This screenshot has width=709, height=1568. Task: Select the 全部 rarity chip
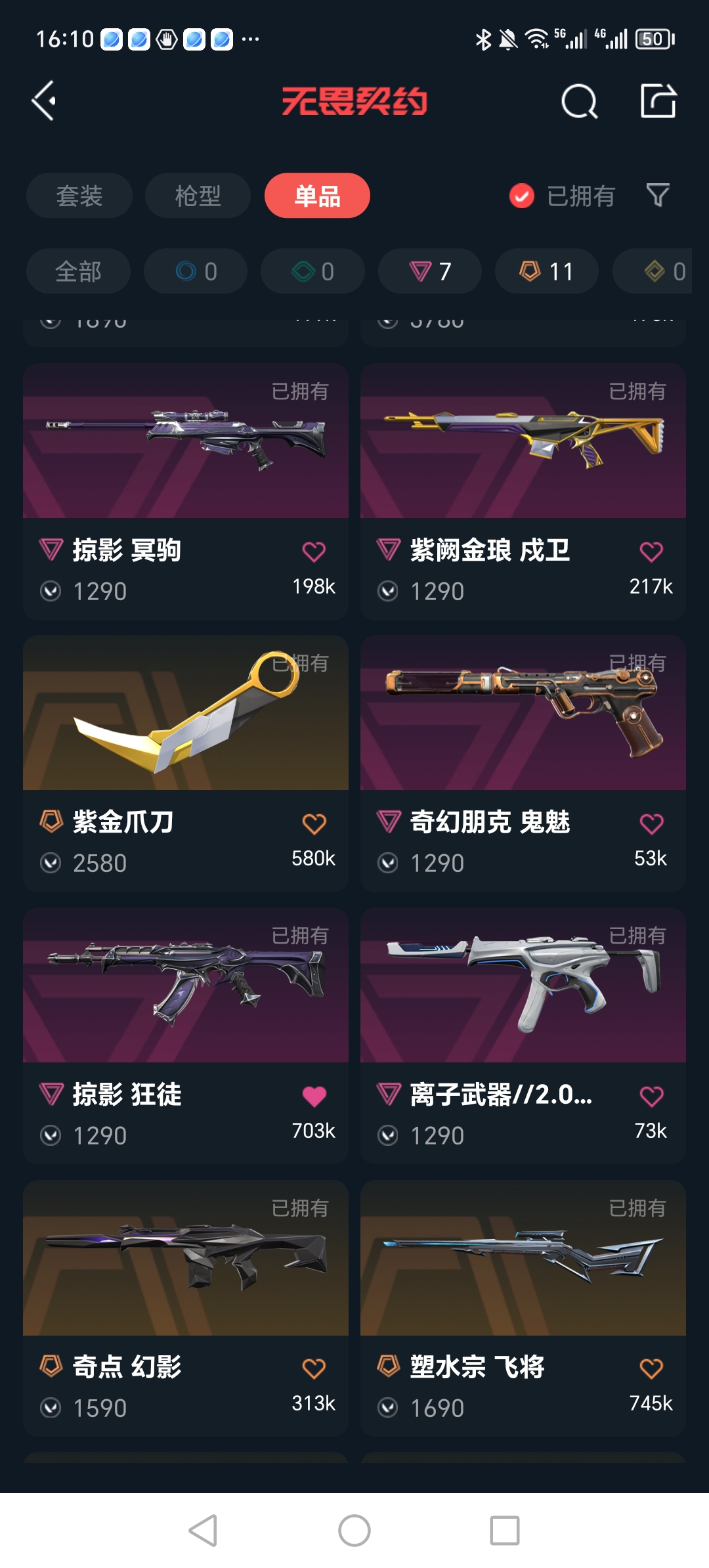tap(78, 271)
